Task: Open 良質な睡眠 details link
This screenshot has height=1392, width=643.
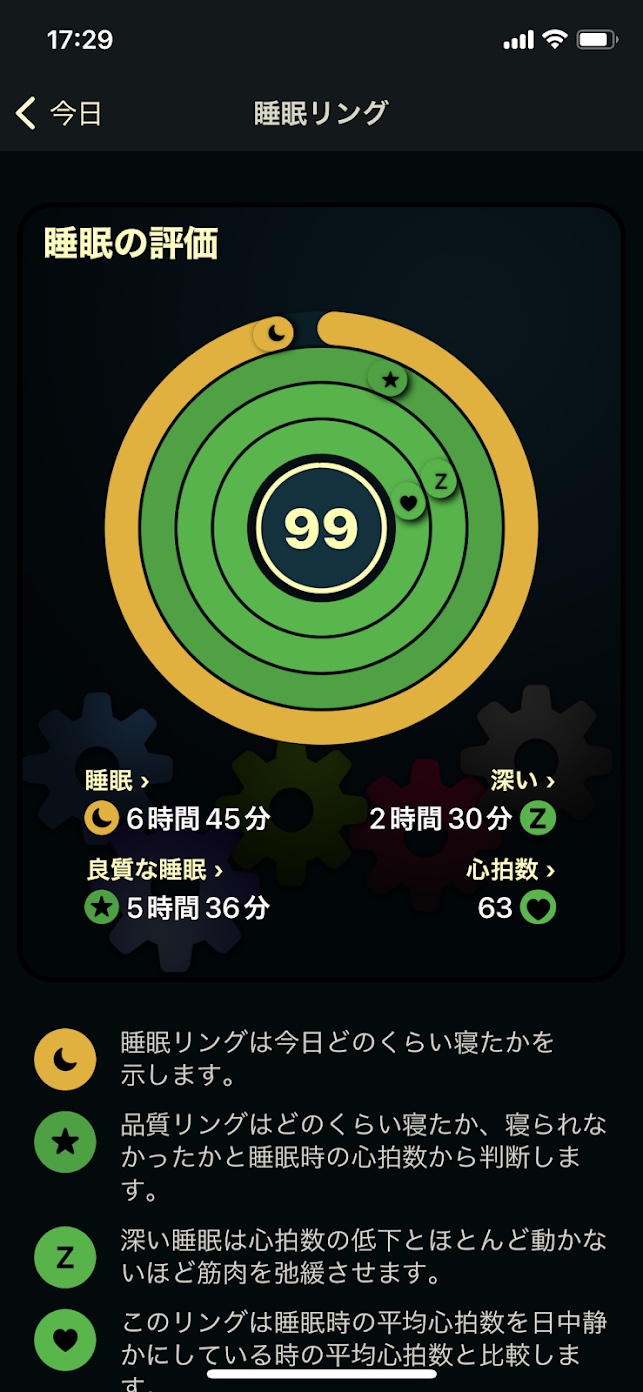Action: (x=154, y=870)
